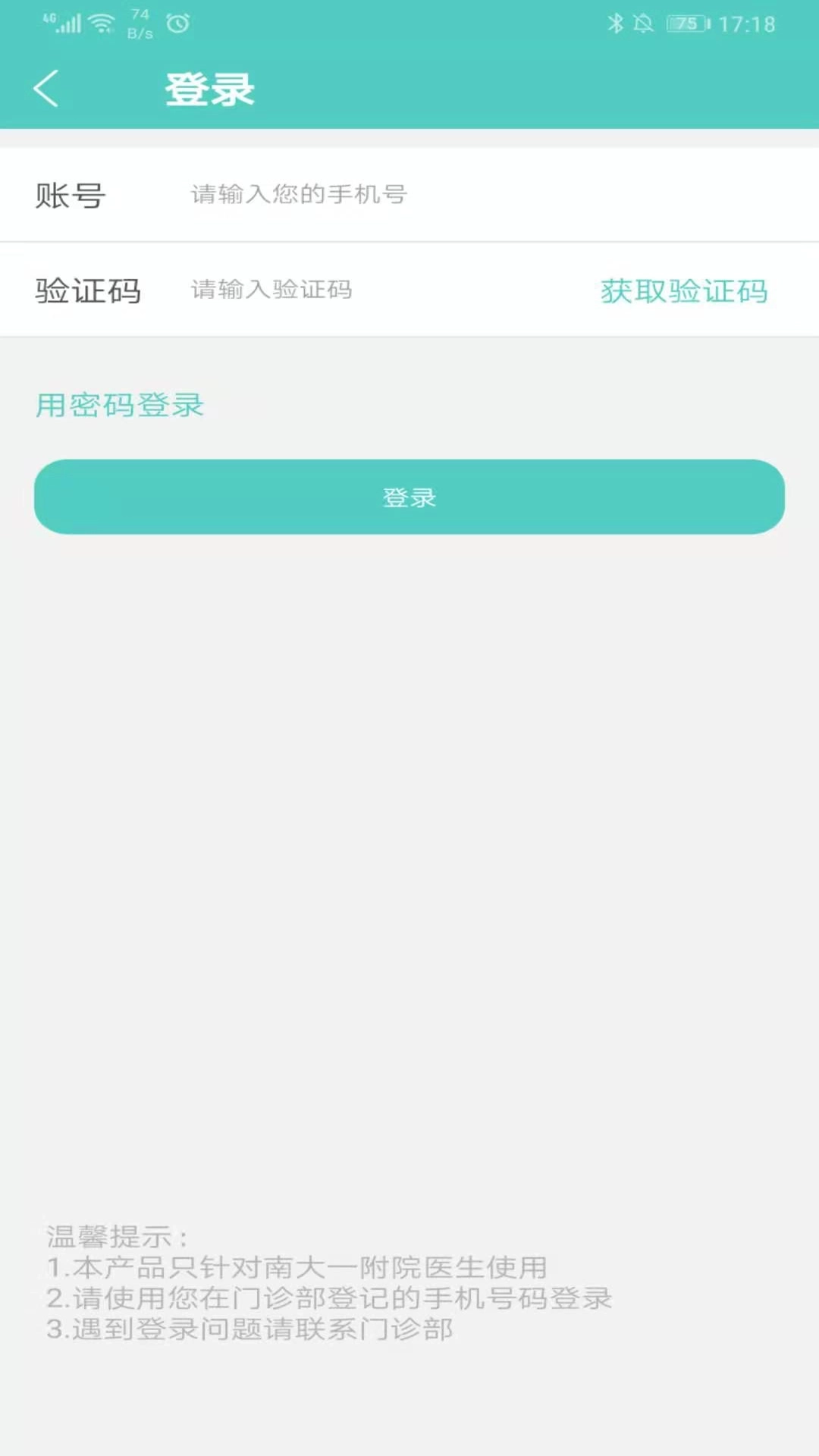Tap 获取验证码 to request a verification code
Screen dimensions: 819x1456
[x=682, y=290]
